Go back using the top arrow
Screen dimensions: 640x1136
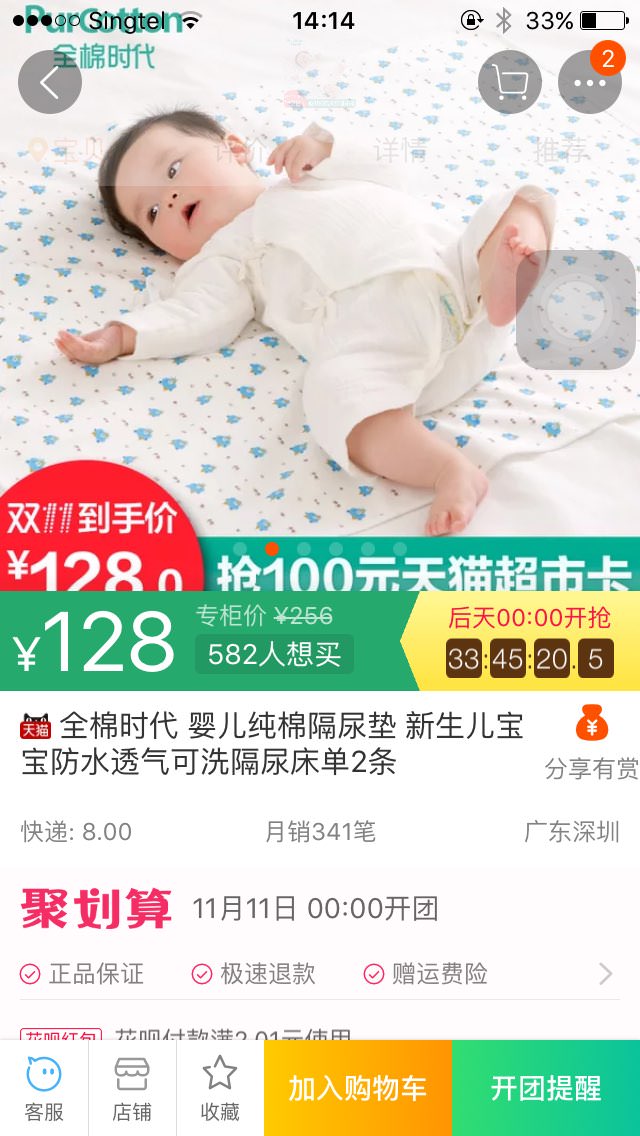pyautogui.click(x=50, y=82)
